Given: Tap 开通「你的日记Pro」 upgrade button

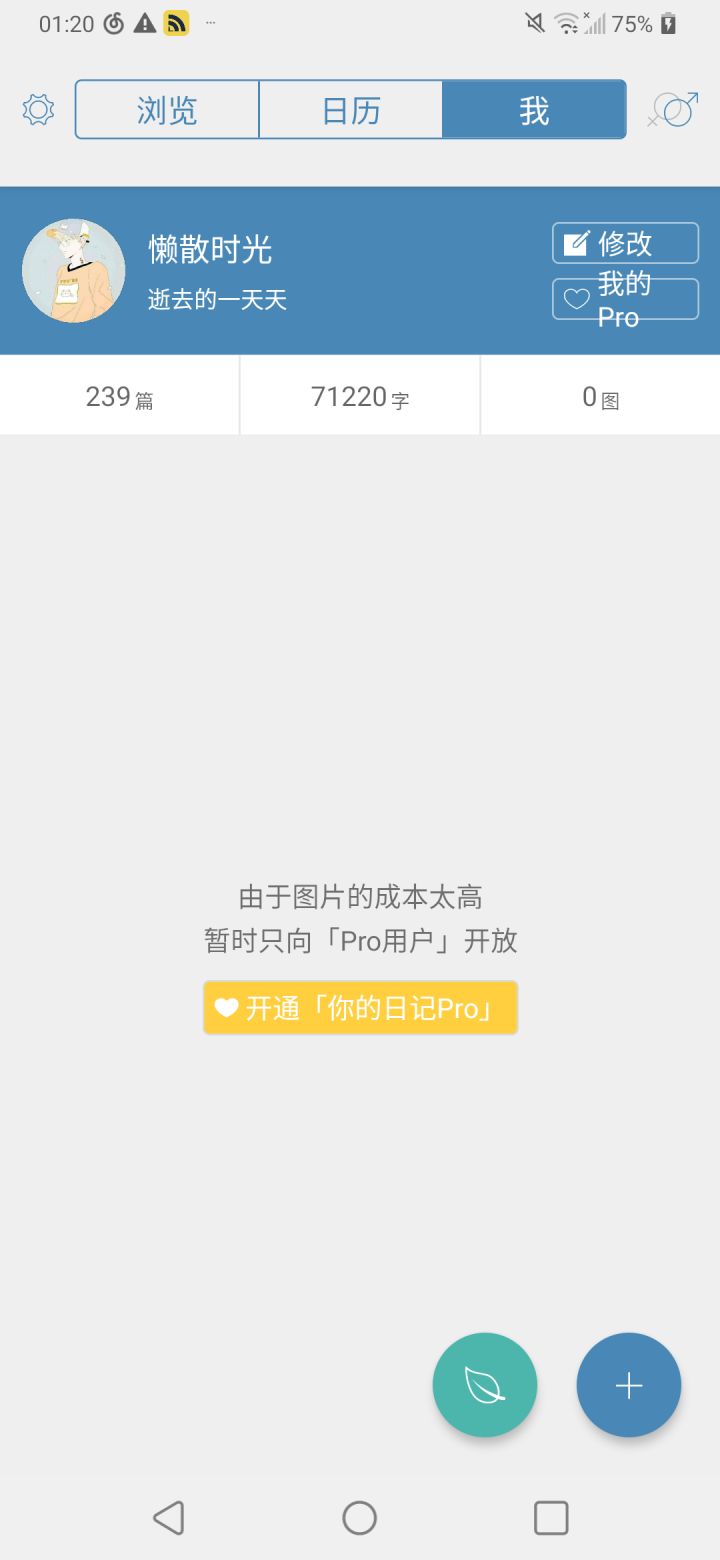Looking at the screenshot, I should pos(360,1008).
